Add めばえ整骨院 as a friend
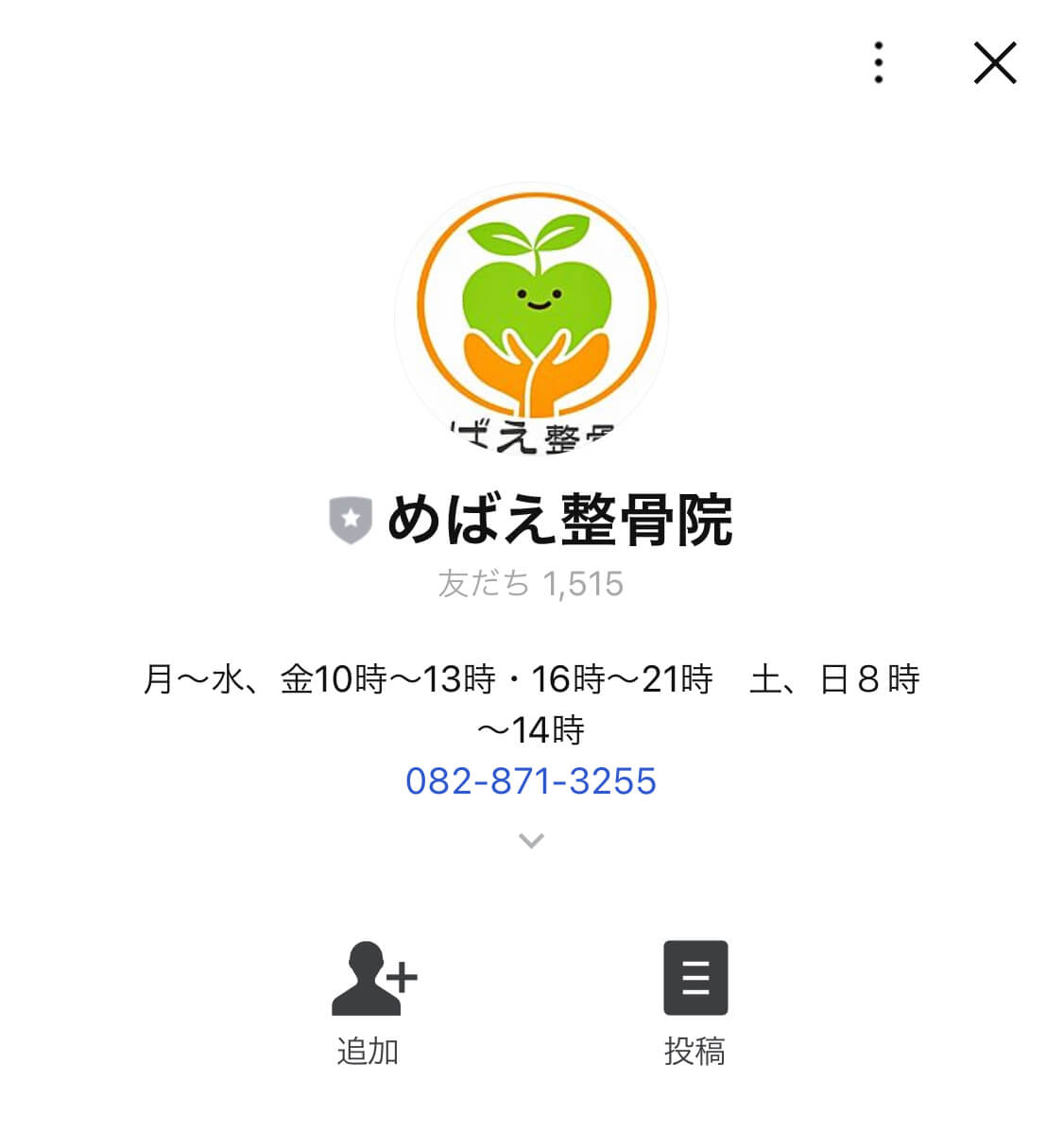 click(371, 1002)
